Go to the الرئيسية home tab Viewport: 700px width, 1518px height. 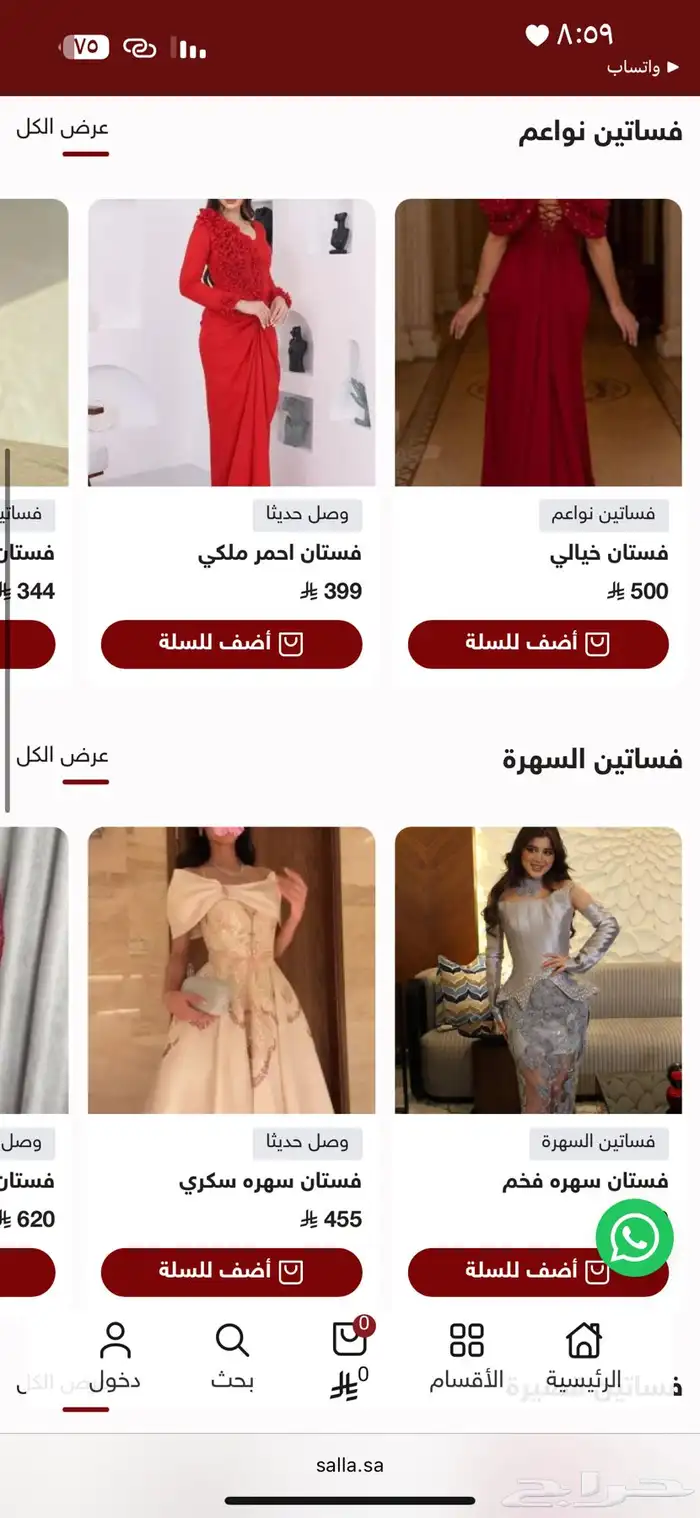coord(583,1357)
